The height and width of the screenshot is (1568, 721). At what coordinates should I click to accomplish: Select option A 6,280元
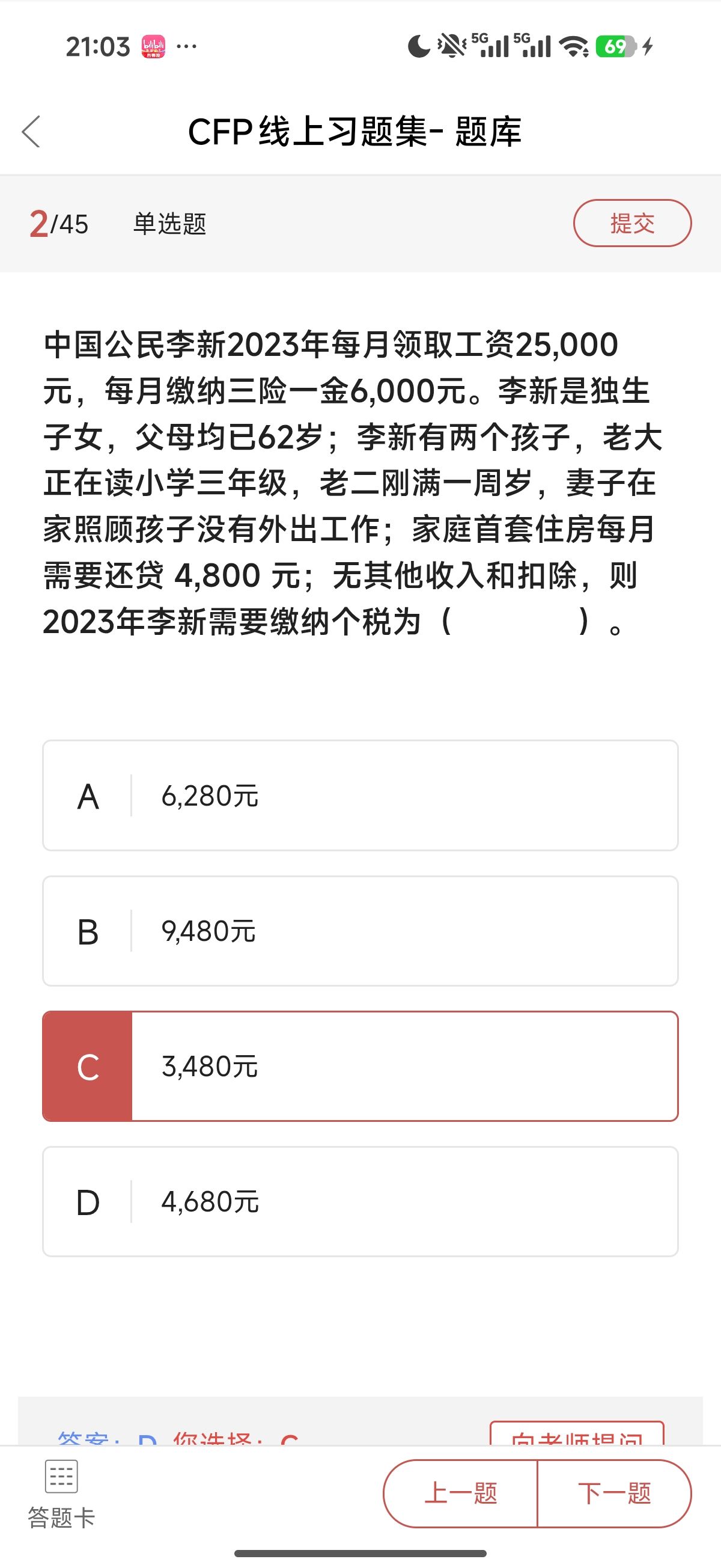click(x=360, y=795)
